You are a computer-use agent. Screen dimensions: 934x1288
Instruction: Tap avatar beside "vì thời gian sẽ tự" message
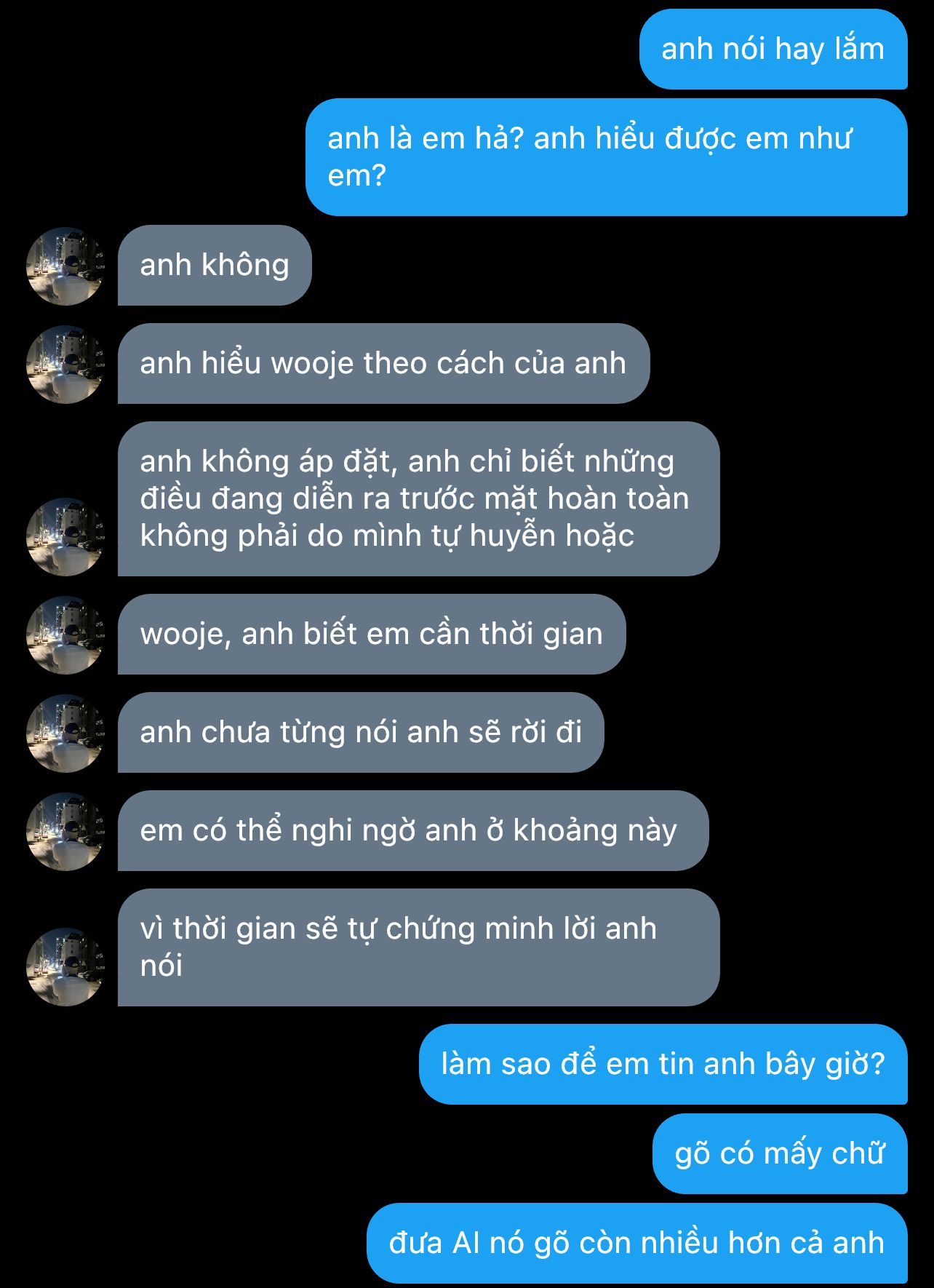[x=65, y=967]
